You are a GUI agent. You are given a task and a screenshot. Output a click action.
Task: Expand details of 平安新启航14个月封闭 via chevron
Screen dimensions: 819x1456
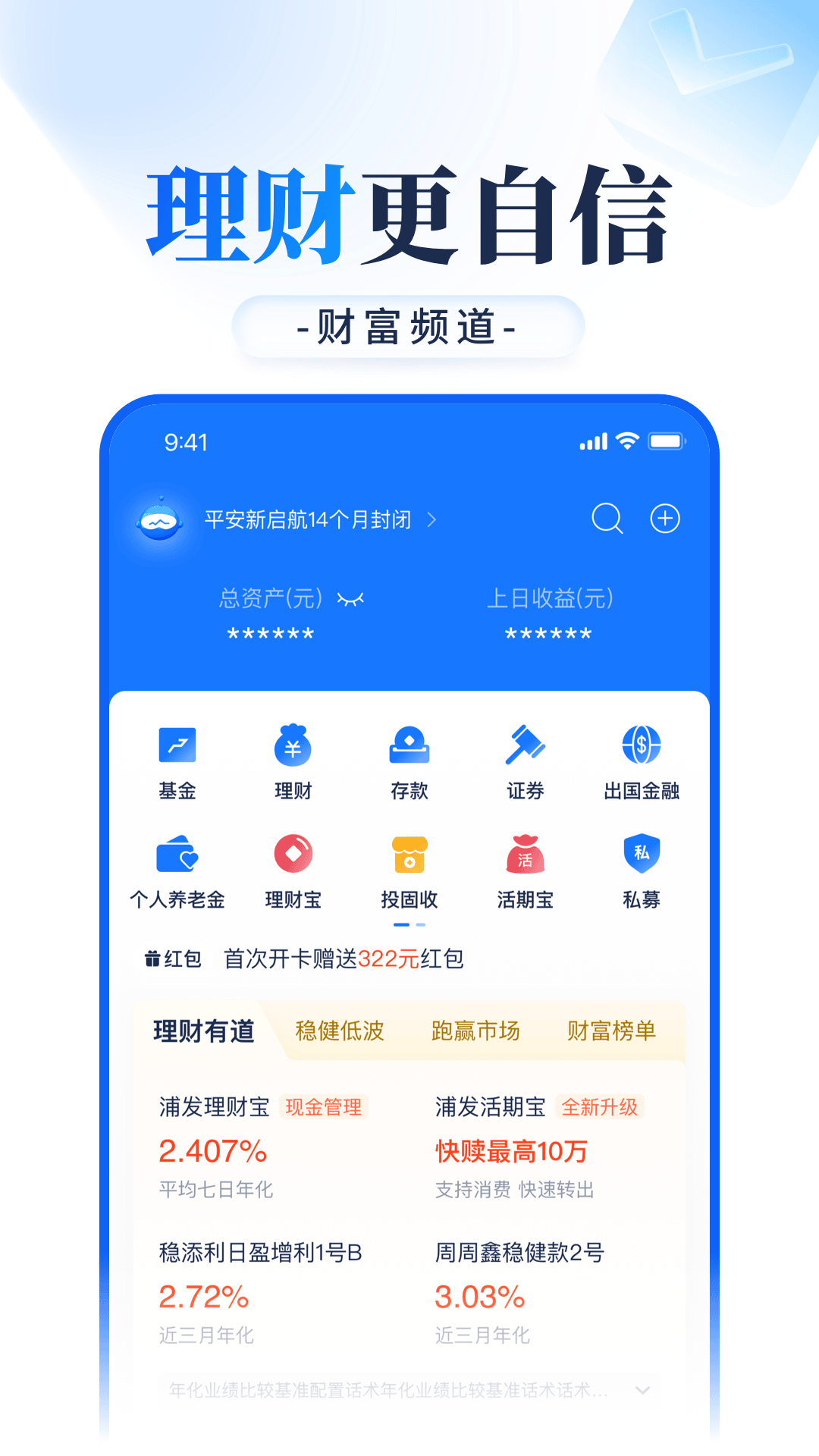click(433, 519)
